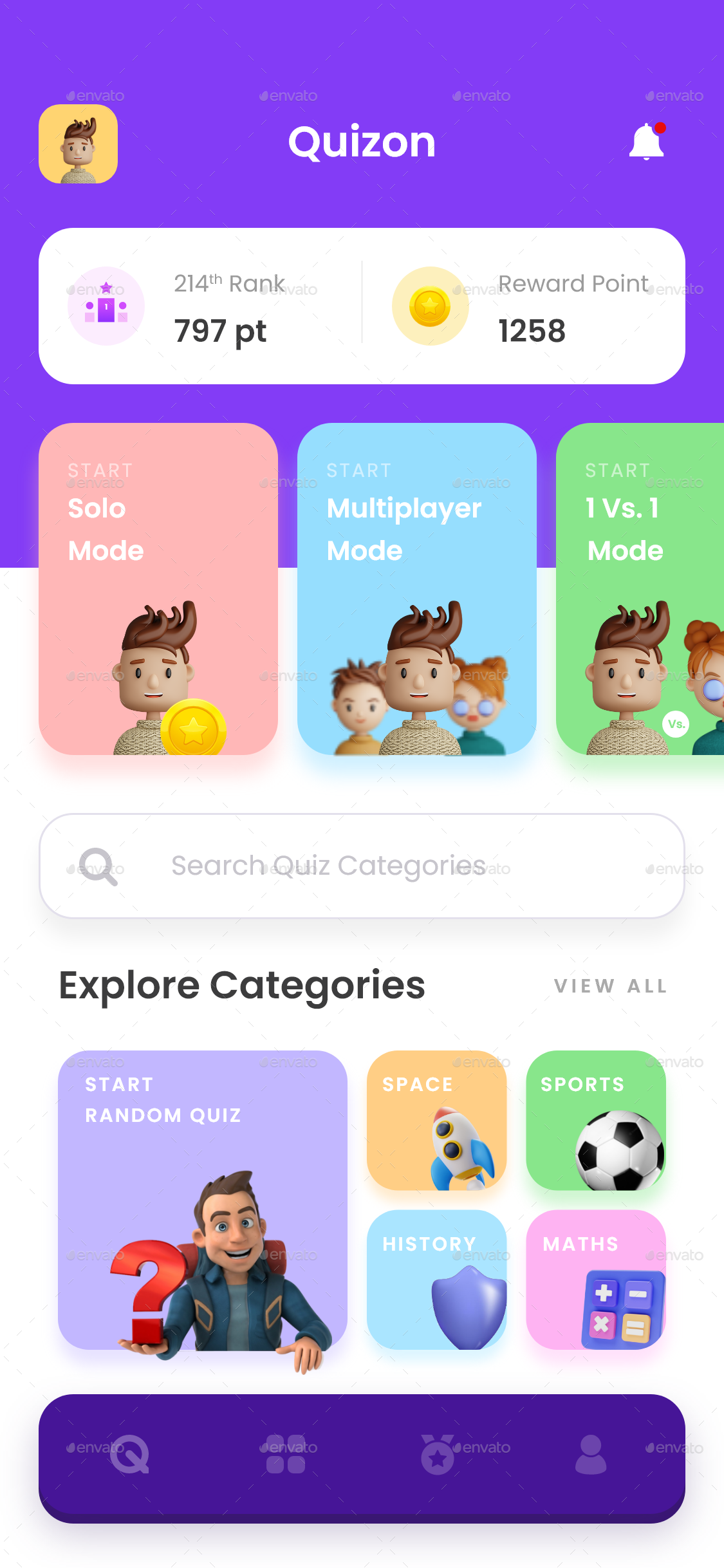Start 1 Vs. 1 Mode

click(640, 588)
